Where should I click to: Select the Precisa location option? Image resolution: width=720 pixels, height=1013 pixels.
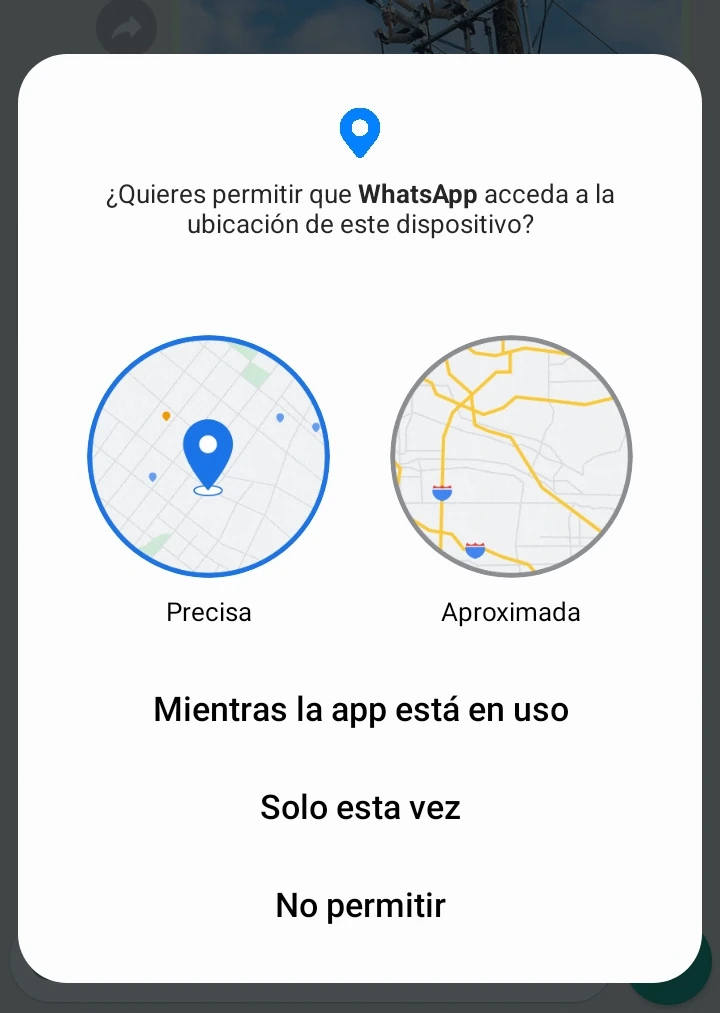(x=208, y=456)
